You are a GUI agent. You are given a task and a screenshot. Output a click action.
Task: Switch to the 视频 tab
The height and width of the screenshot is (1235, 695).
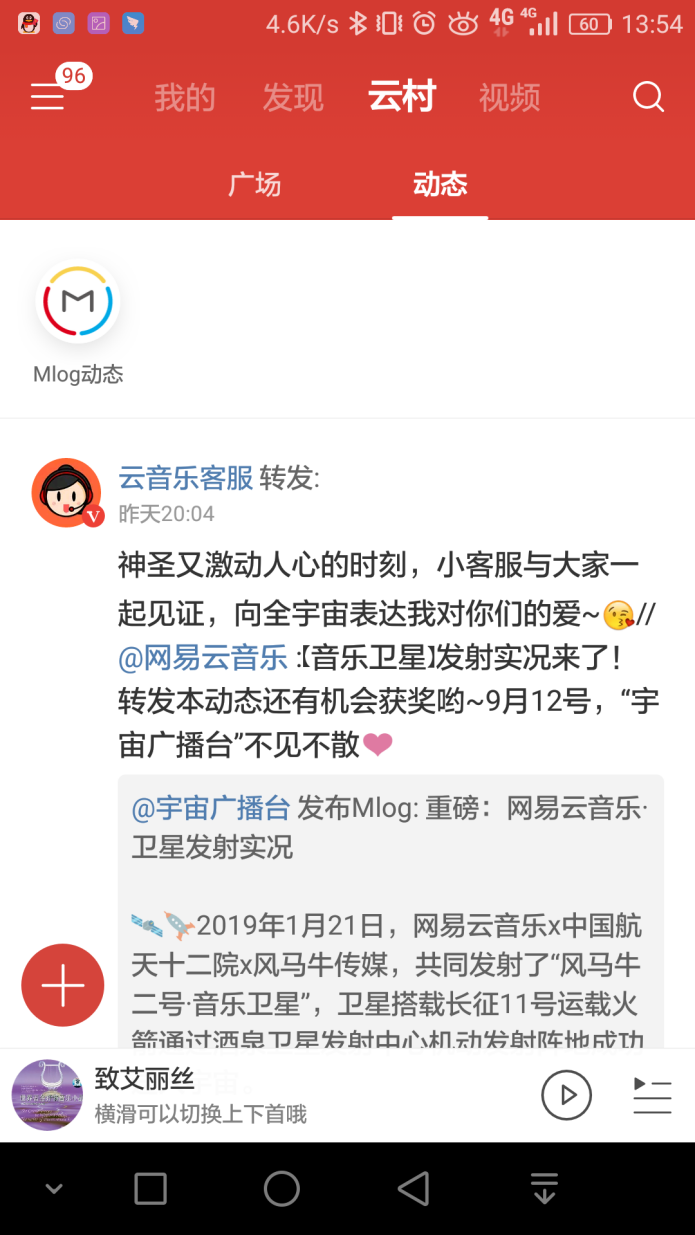509,97
